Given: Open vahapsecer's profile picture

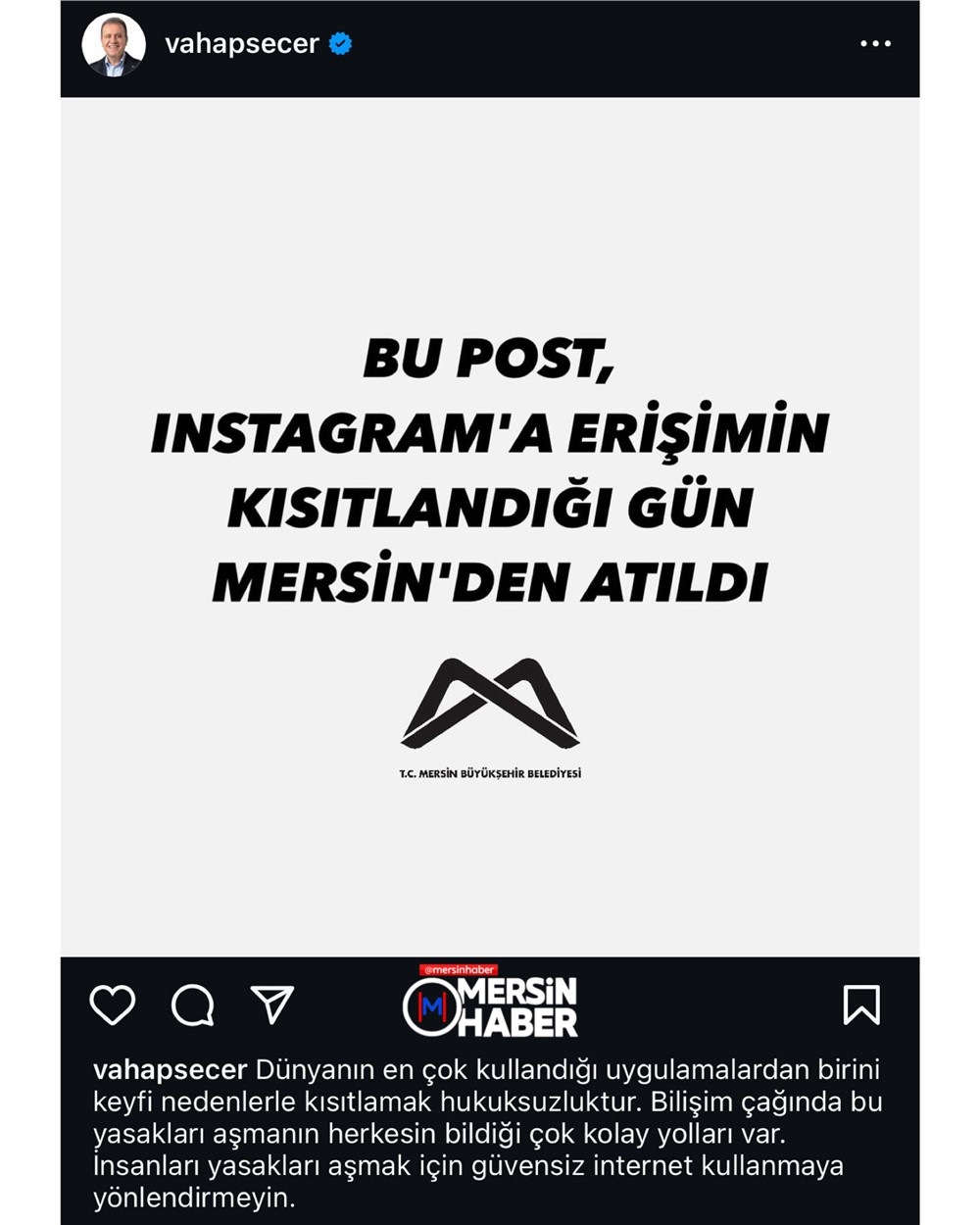Looking at the screenshot, I should pos(114,45).
